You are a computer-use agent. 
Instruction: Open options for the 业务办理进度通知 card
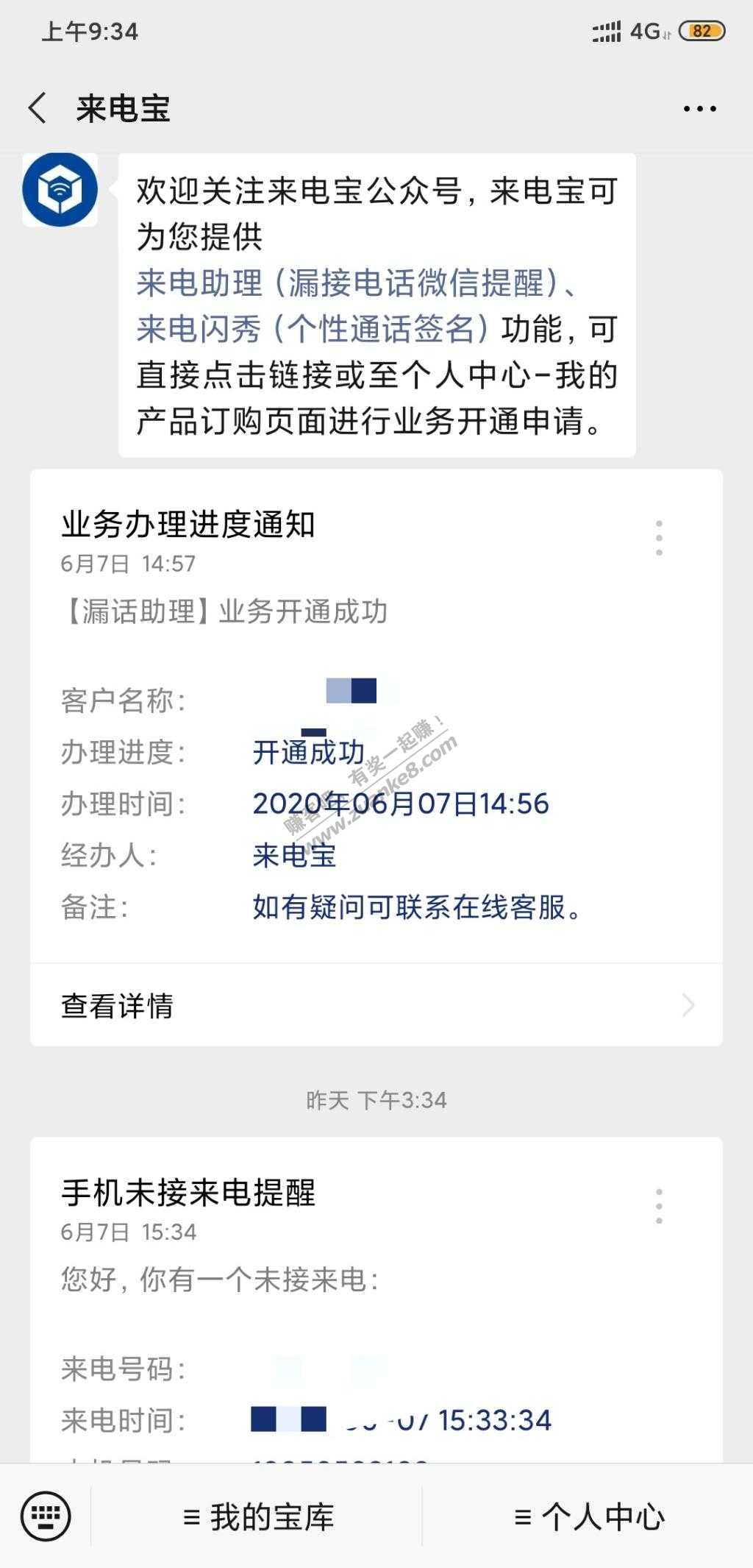pos(659,538)
